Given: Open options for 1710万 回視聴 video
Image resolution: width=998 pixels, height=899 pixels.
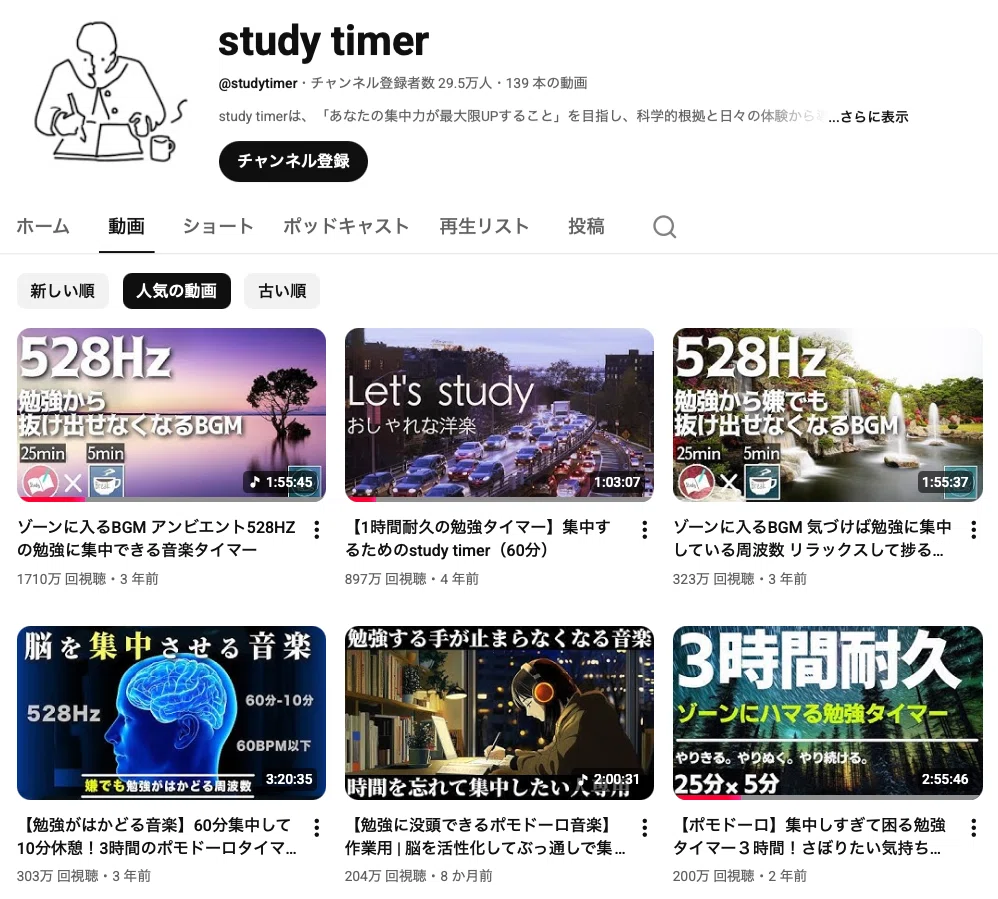Looking at the screenshot, I should [x=316, y=530].
